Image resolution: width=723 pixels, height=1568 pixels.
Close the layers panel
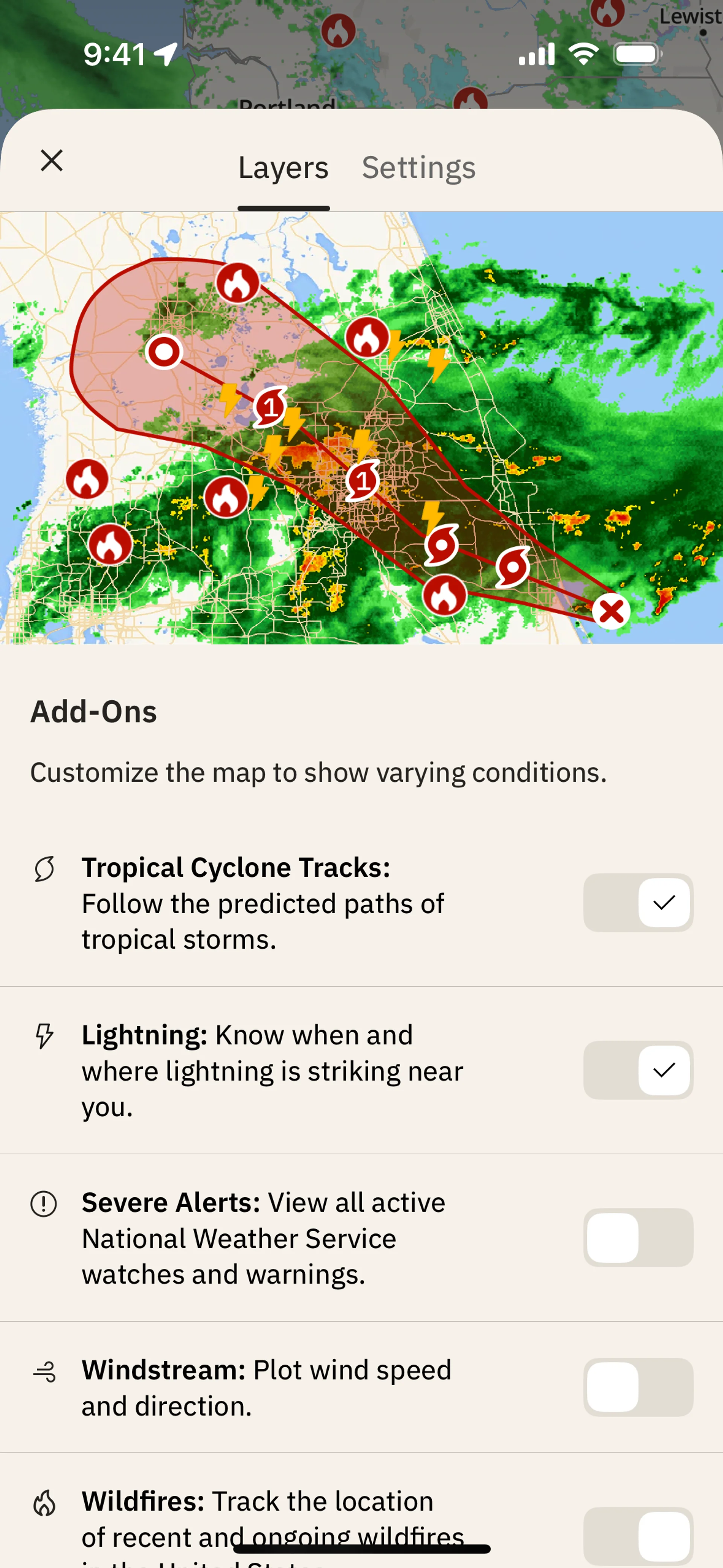point(52,161)
